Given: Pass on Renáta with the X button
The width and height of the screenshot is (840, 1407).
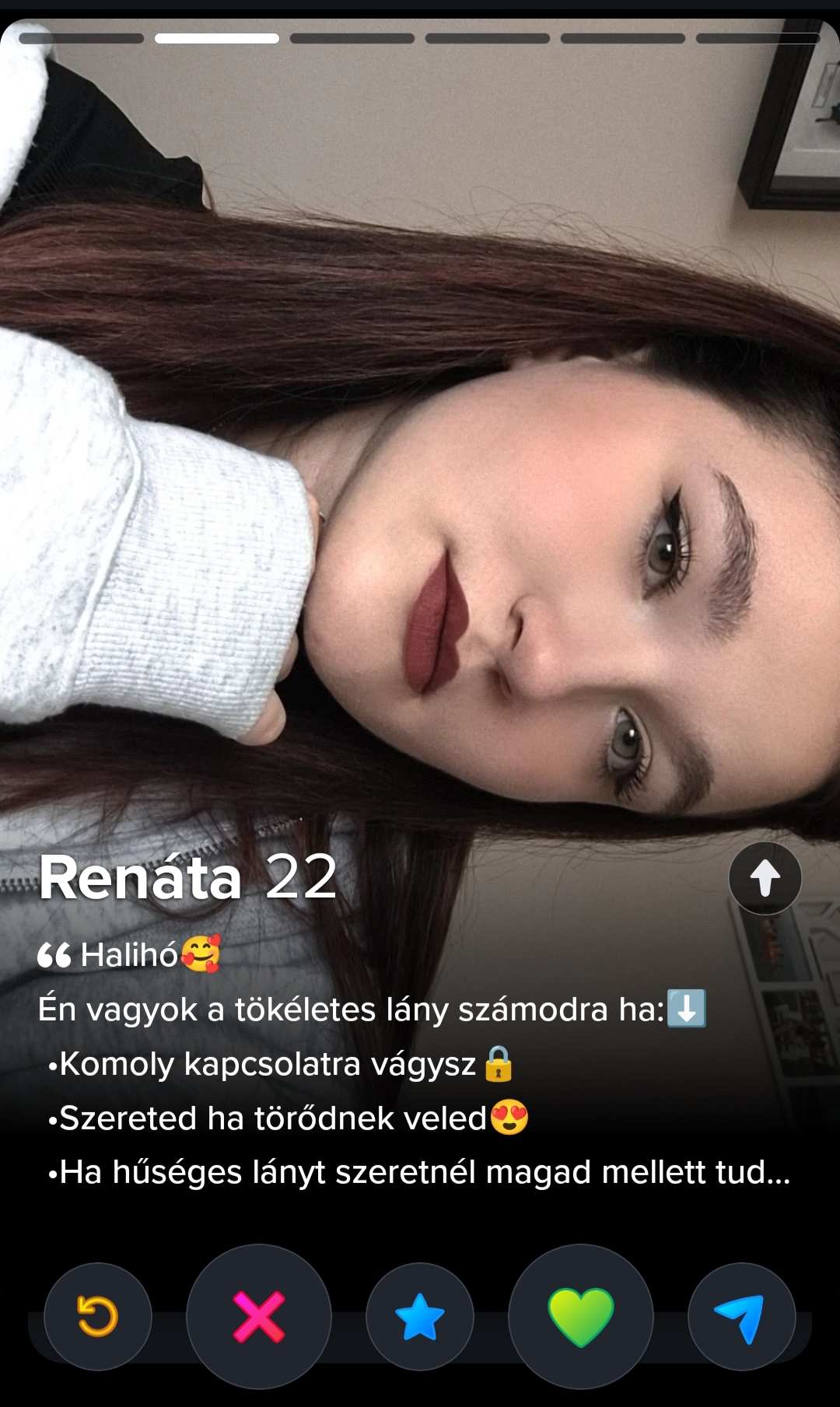Looking at the screenshot, I should 259,1316.
